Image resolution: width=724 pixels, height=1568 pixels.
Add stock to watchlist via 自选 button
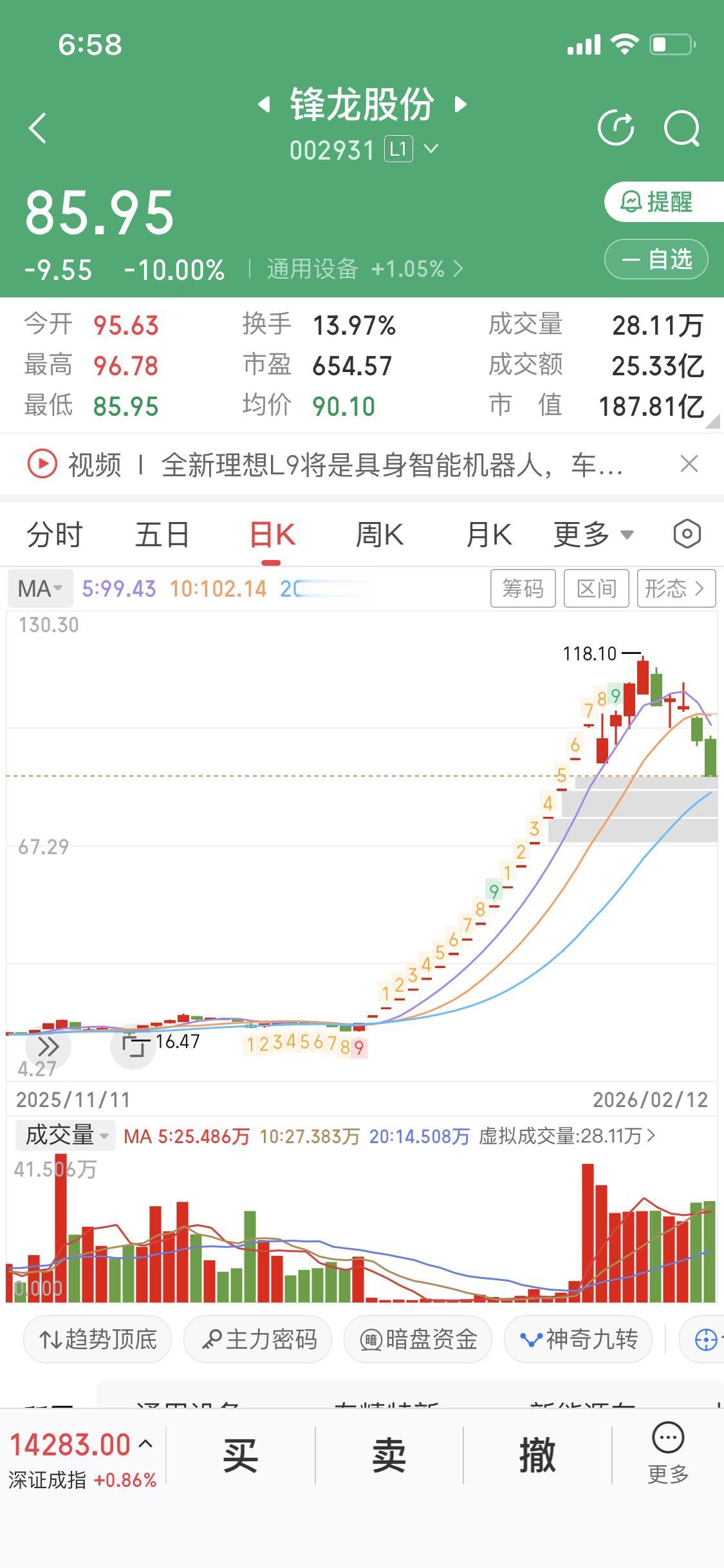(x=655, y=259)
